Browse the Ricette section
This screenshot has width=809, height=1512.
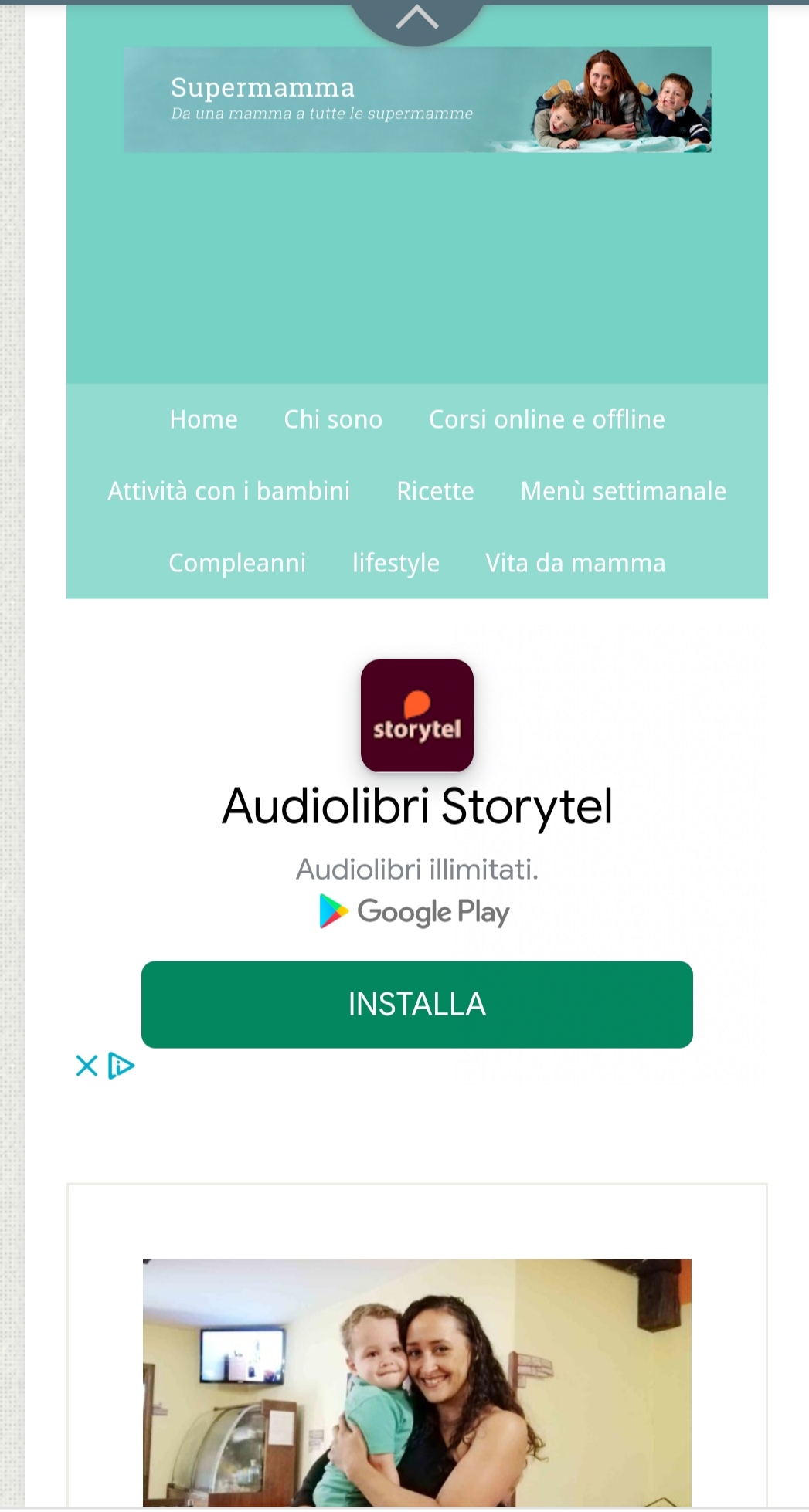(x=435, y=491)
